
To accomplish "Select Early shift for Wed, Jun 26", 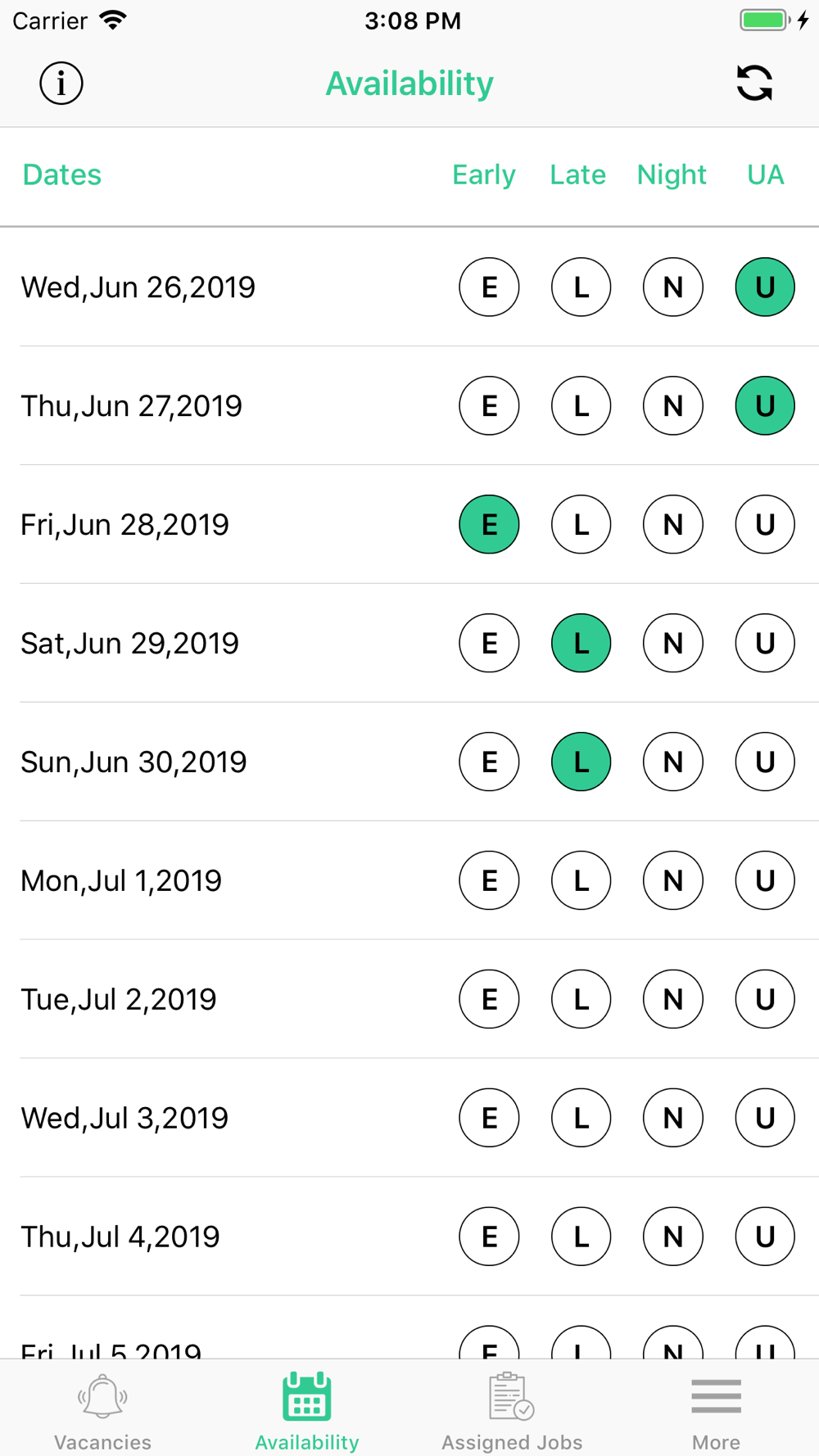I will (x=489, y=287).
